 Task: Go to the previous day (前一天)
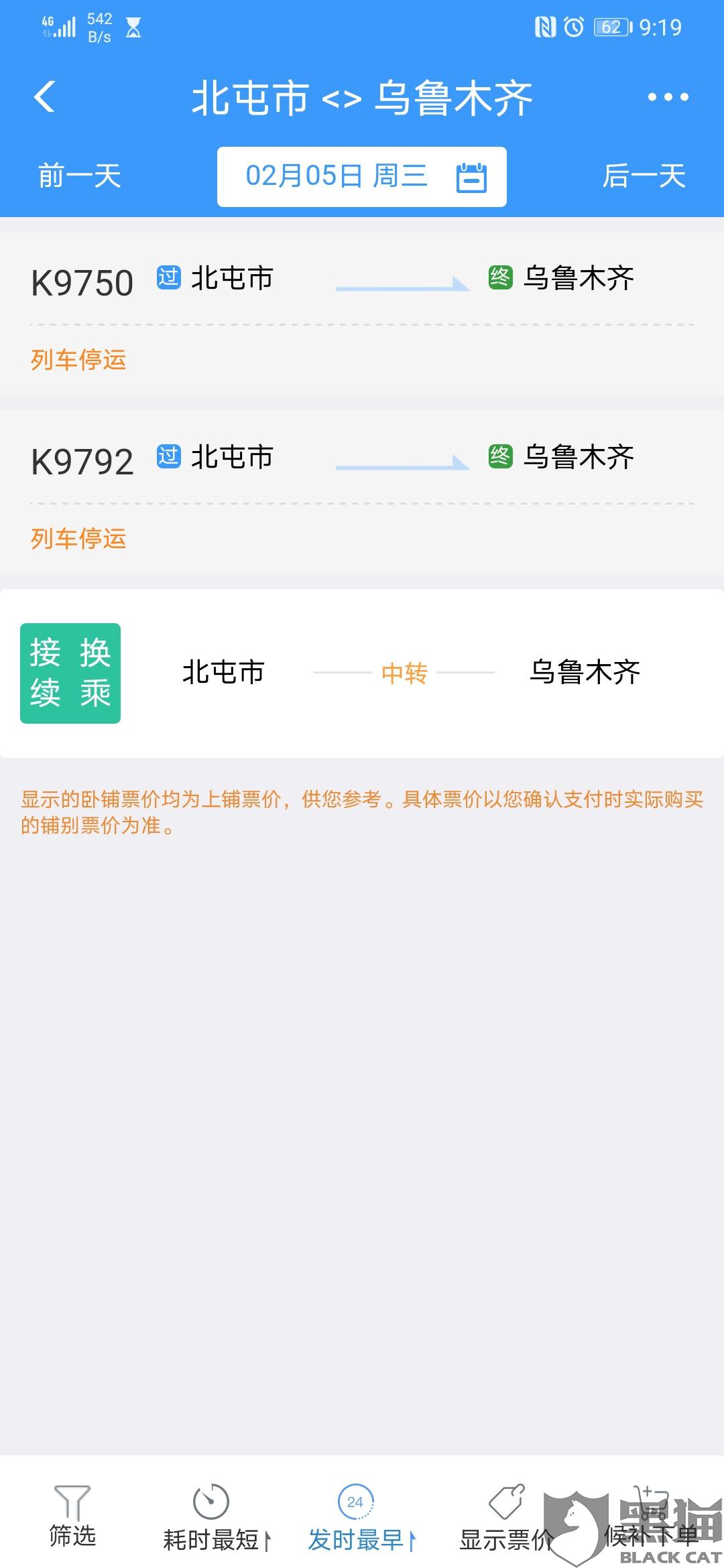tap(79, 176)
